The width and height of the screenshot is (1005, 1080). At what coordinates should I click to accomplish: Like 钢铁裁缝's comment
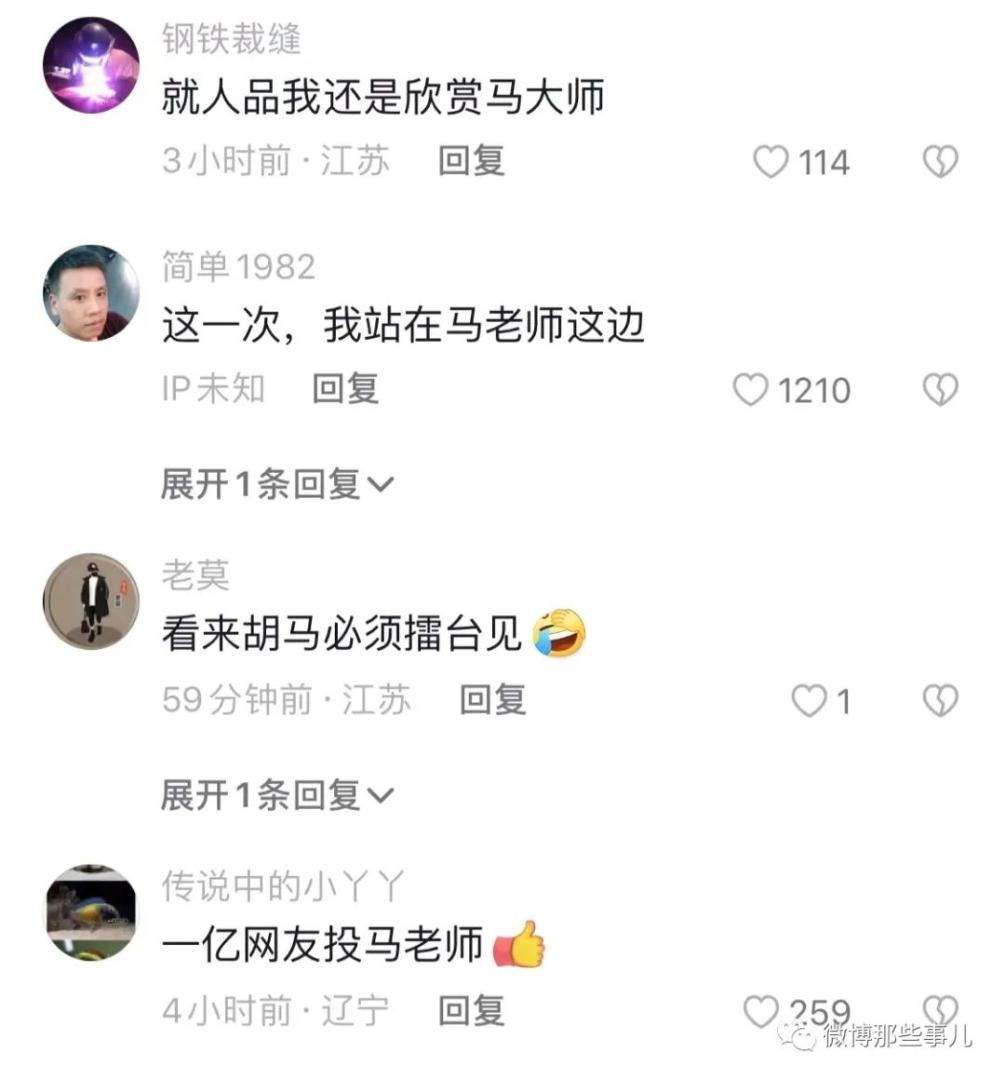point(770,162)
